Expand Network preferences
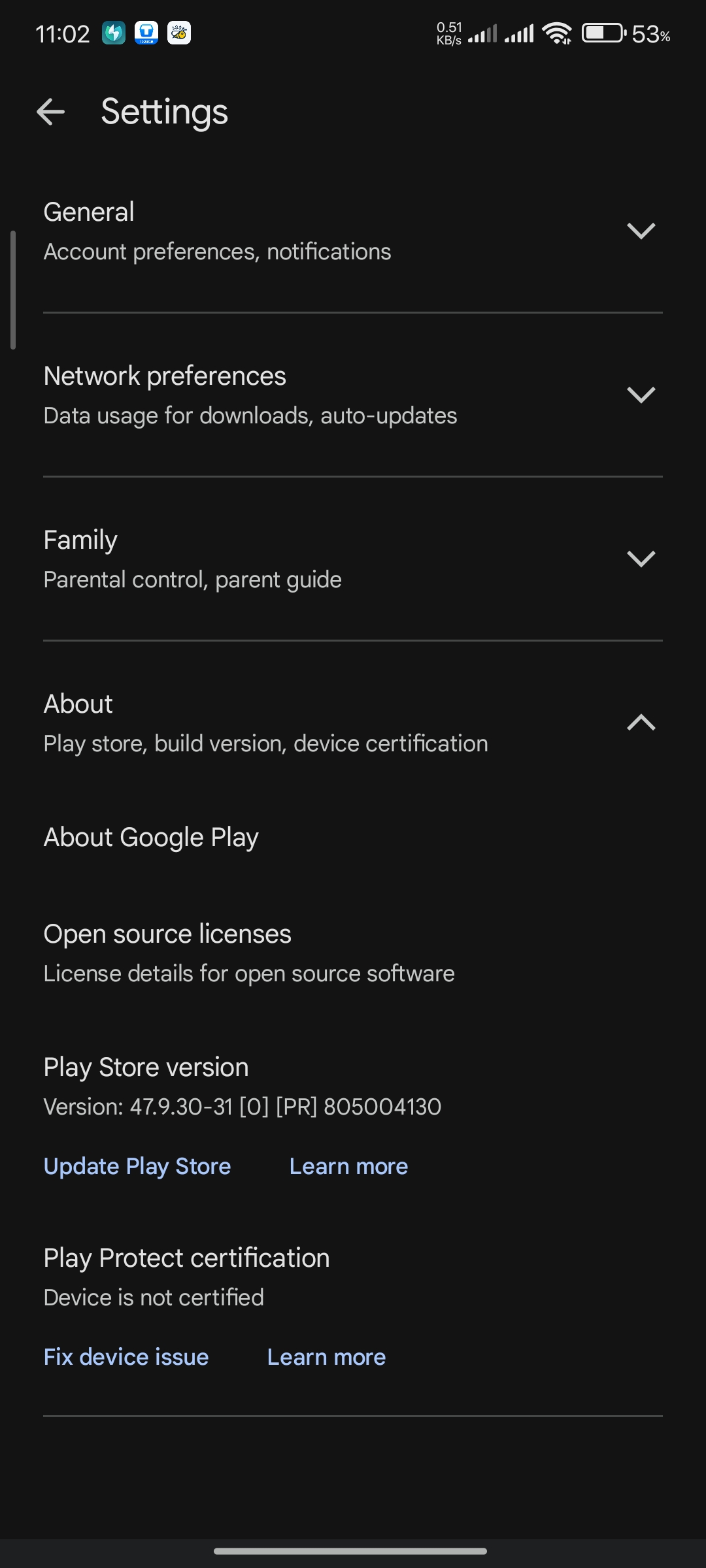This screenshot has height=1568, width=706. coord(353,395)
